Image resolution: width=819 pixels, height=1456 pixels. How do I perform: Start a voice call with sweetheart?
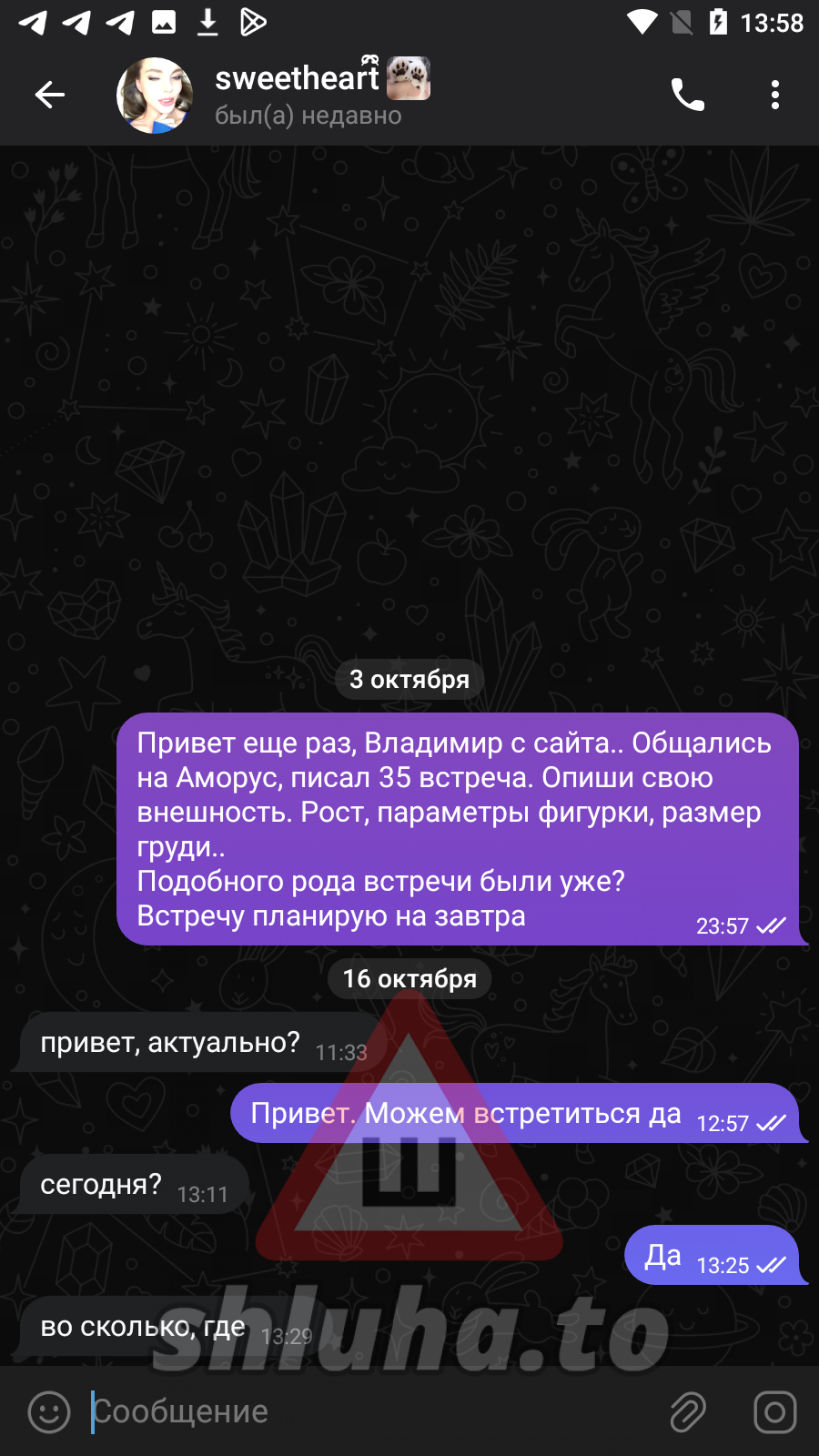pyautogui.click(x=688, y=95)
